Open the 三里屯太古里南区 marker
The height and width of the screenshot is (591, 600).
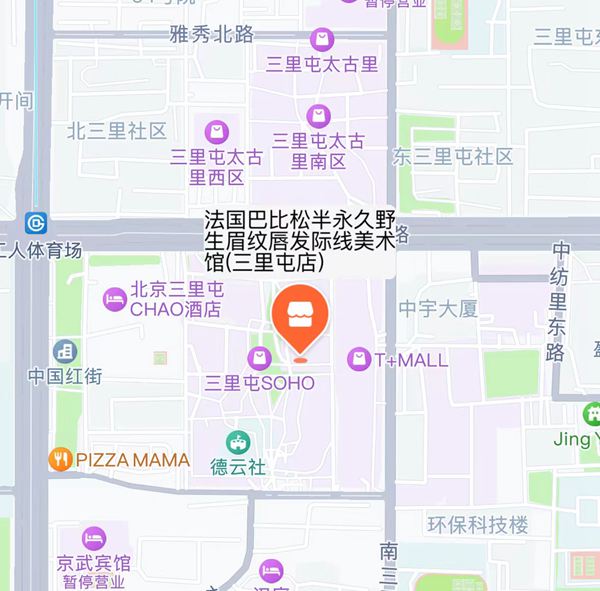click(318, 117)
